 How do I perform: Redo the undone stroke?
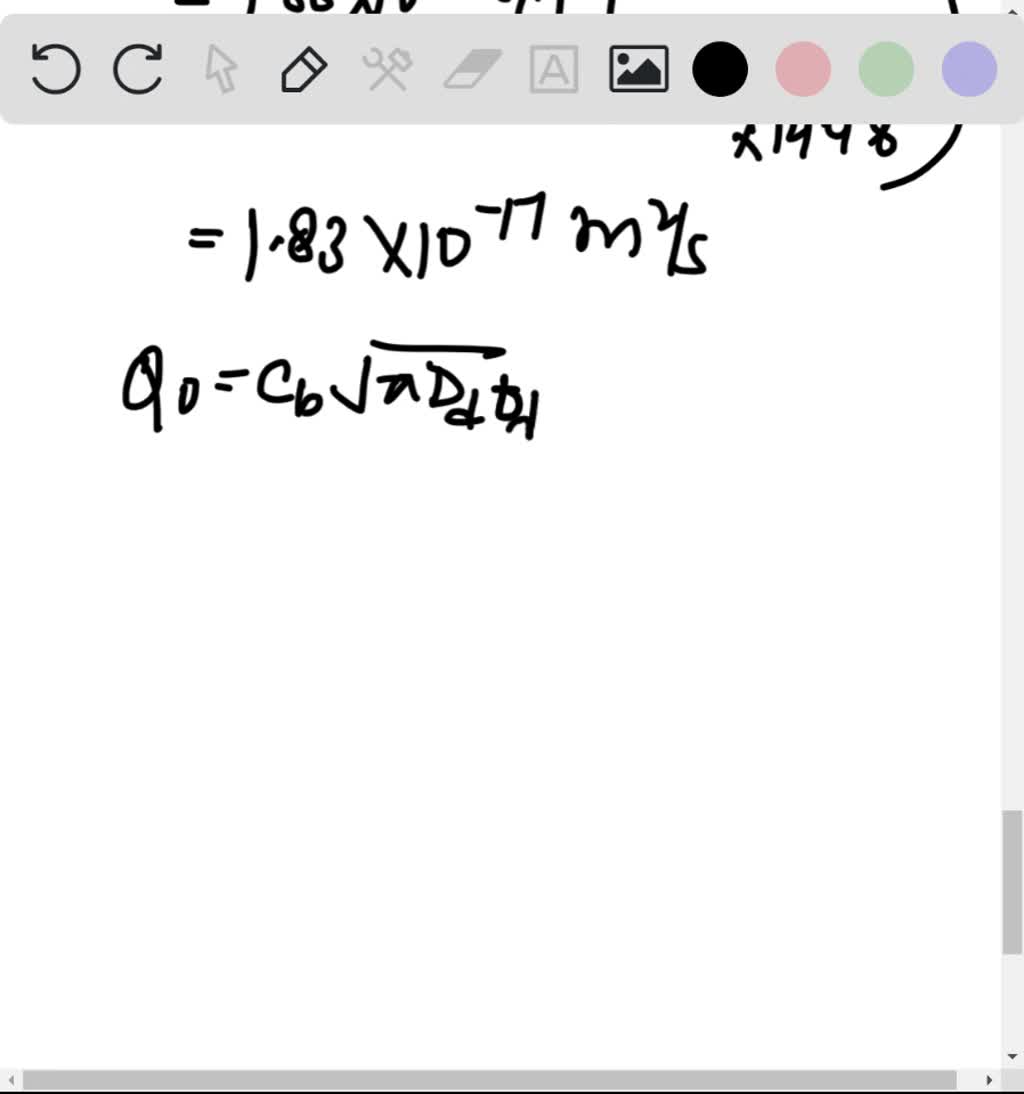[138, 69]
